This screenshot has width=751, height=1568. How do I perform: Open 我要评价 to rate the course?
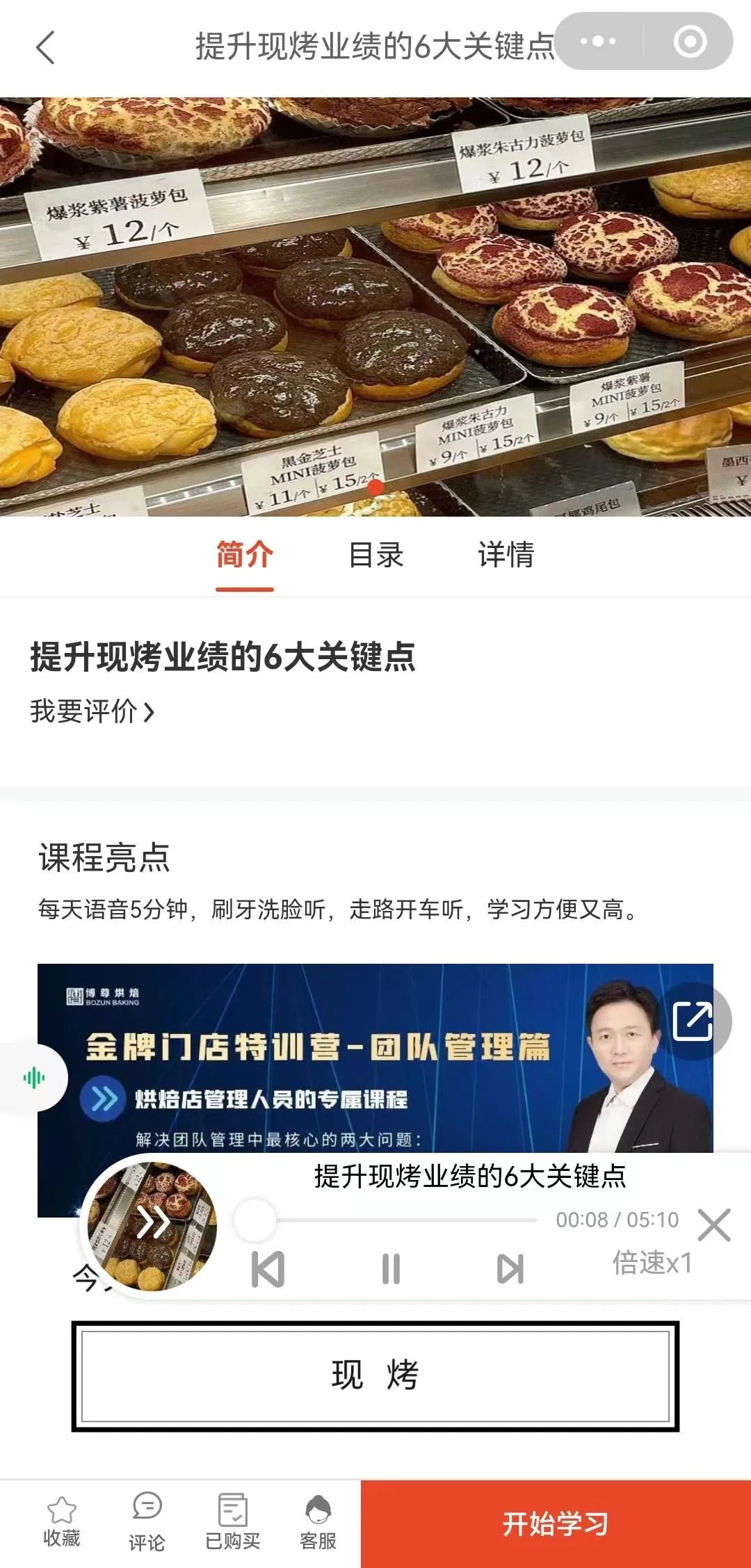pos(92,711)
